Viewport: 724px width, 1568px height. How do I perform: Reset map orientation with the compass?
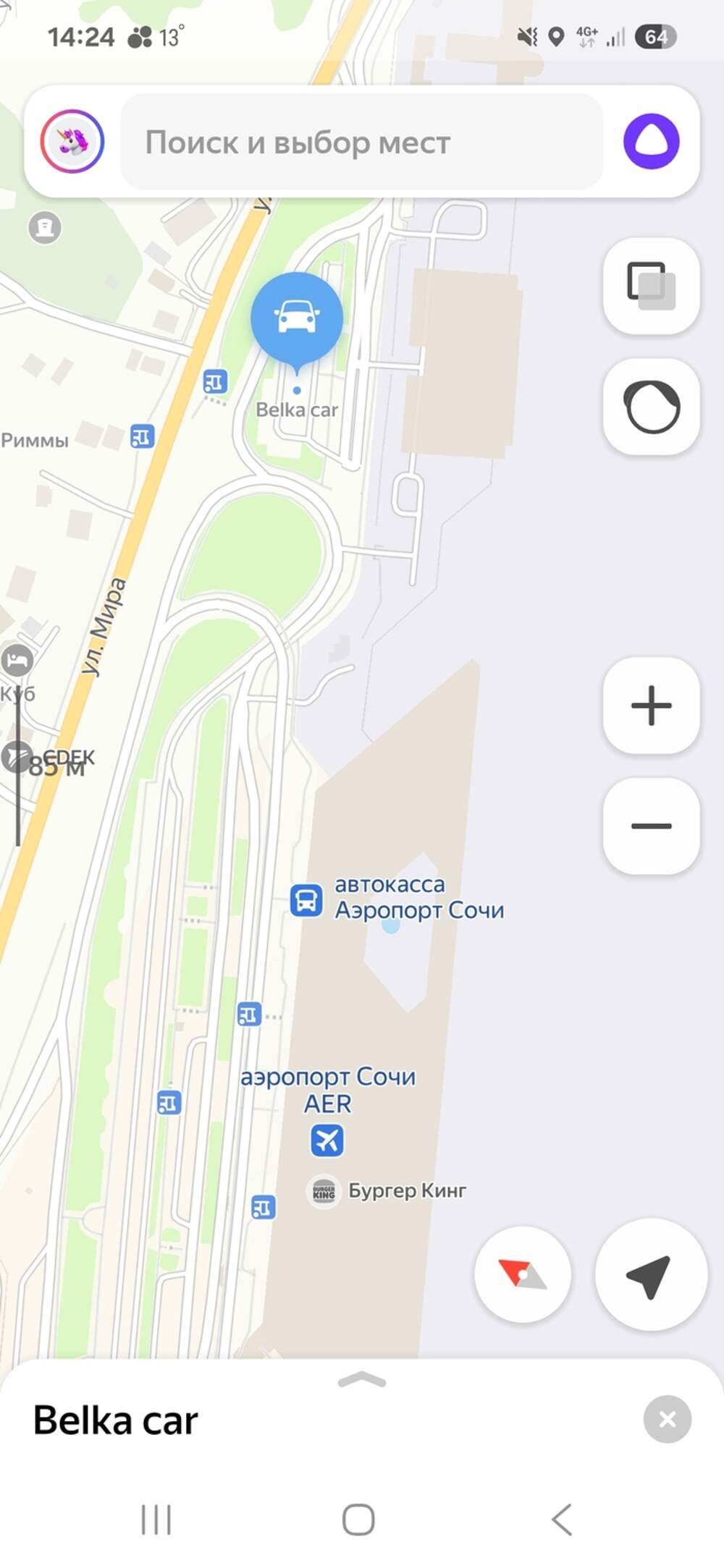pos(523,1274)
